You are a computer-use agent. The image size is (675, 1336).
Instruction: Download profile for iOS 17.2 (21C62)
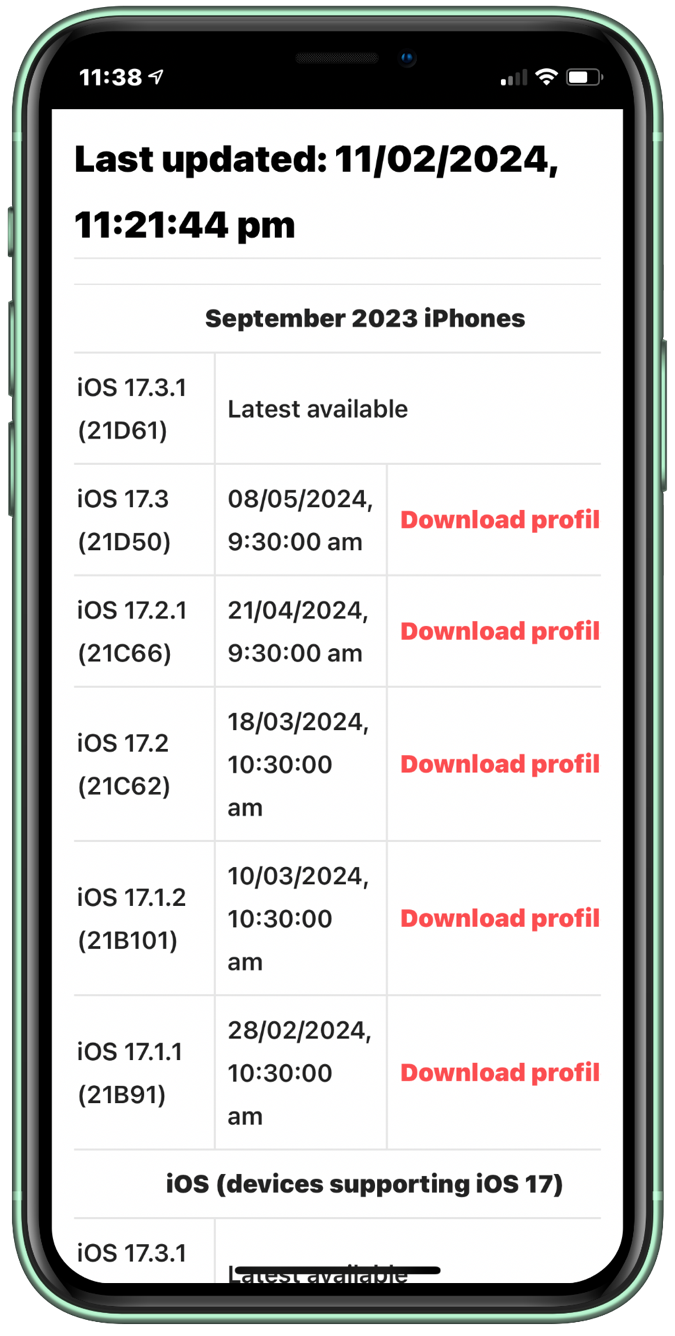click(500, 764)
